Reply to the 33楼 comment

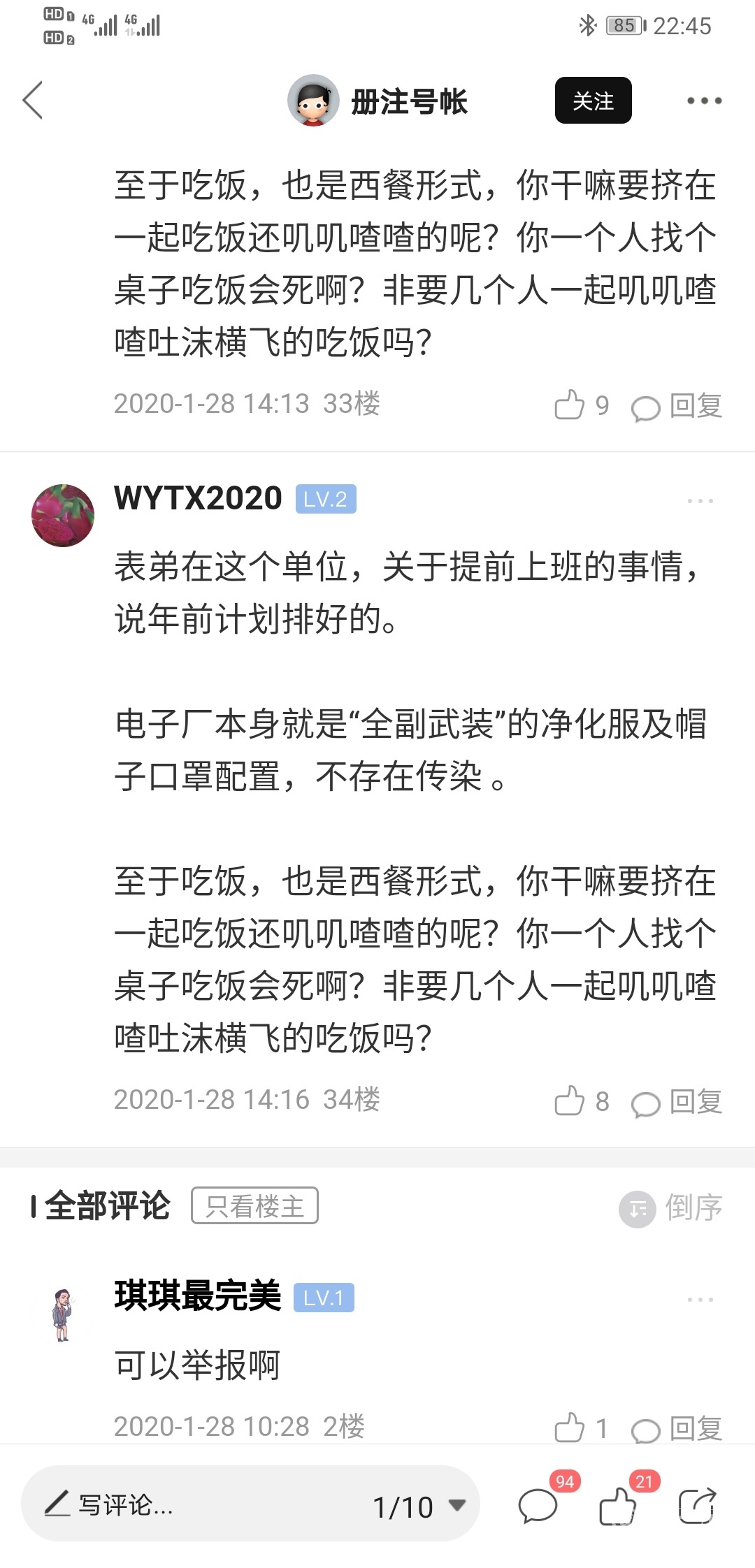[x=678, y=405]
